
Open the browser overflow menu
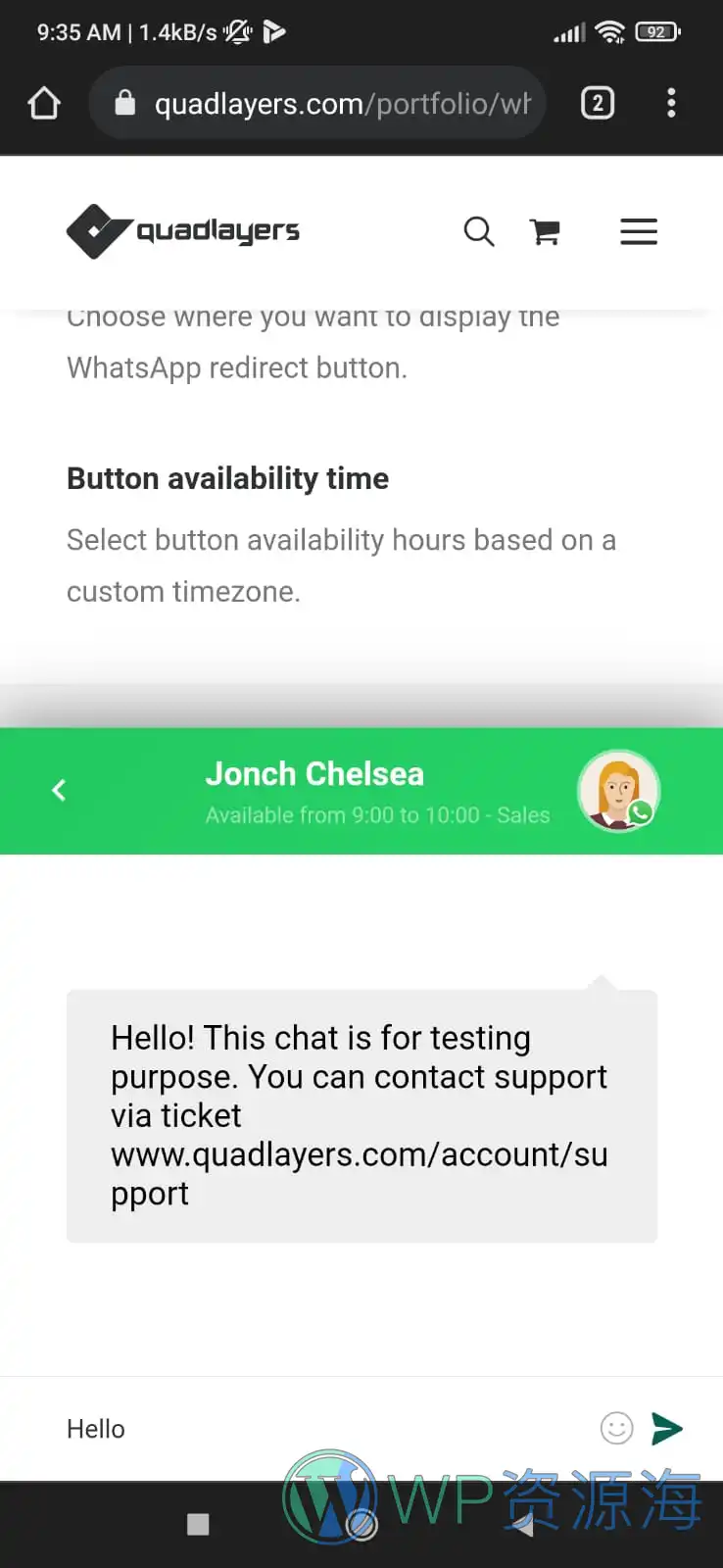(x=671, y=103)
